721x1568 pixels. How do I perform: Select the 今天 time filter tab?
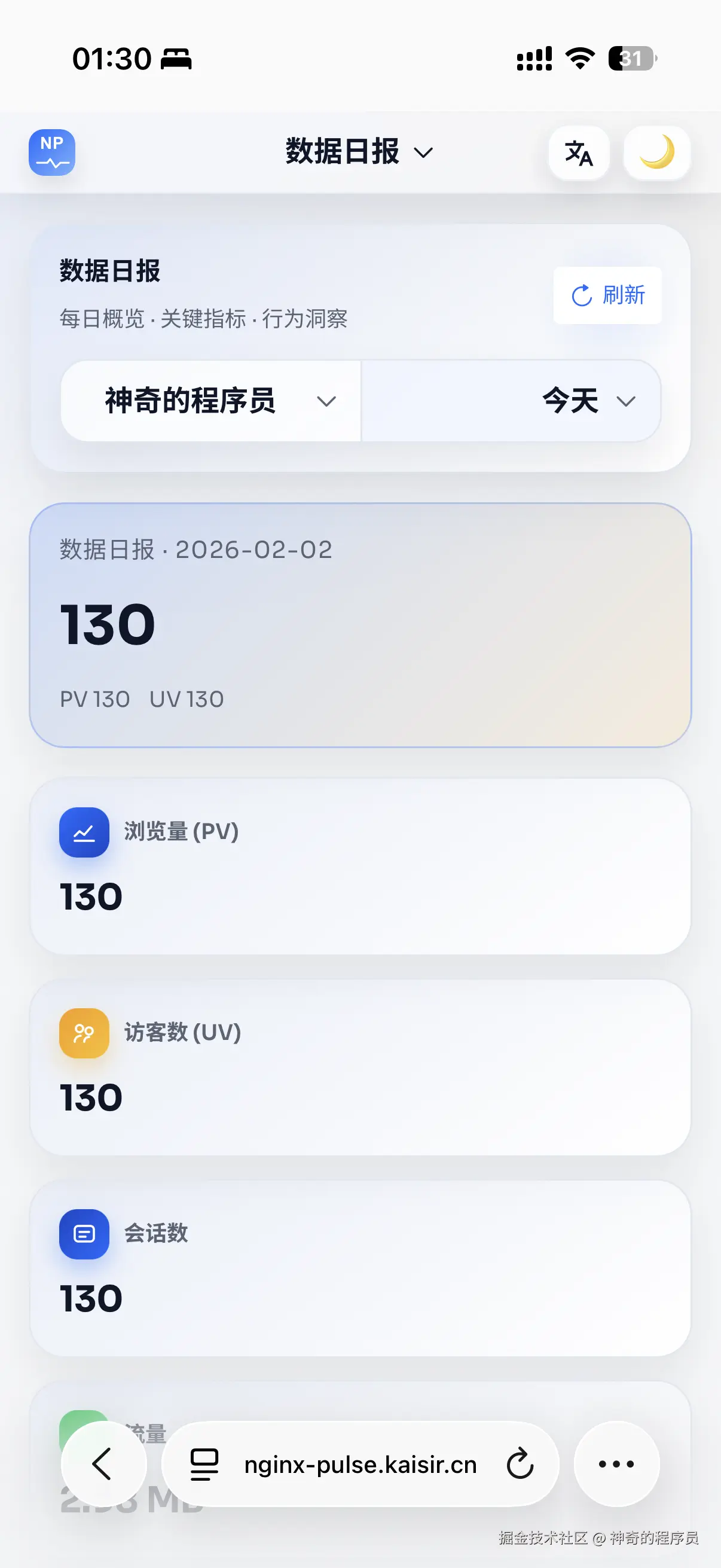pos(569,401)
